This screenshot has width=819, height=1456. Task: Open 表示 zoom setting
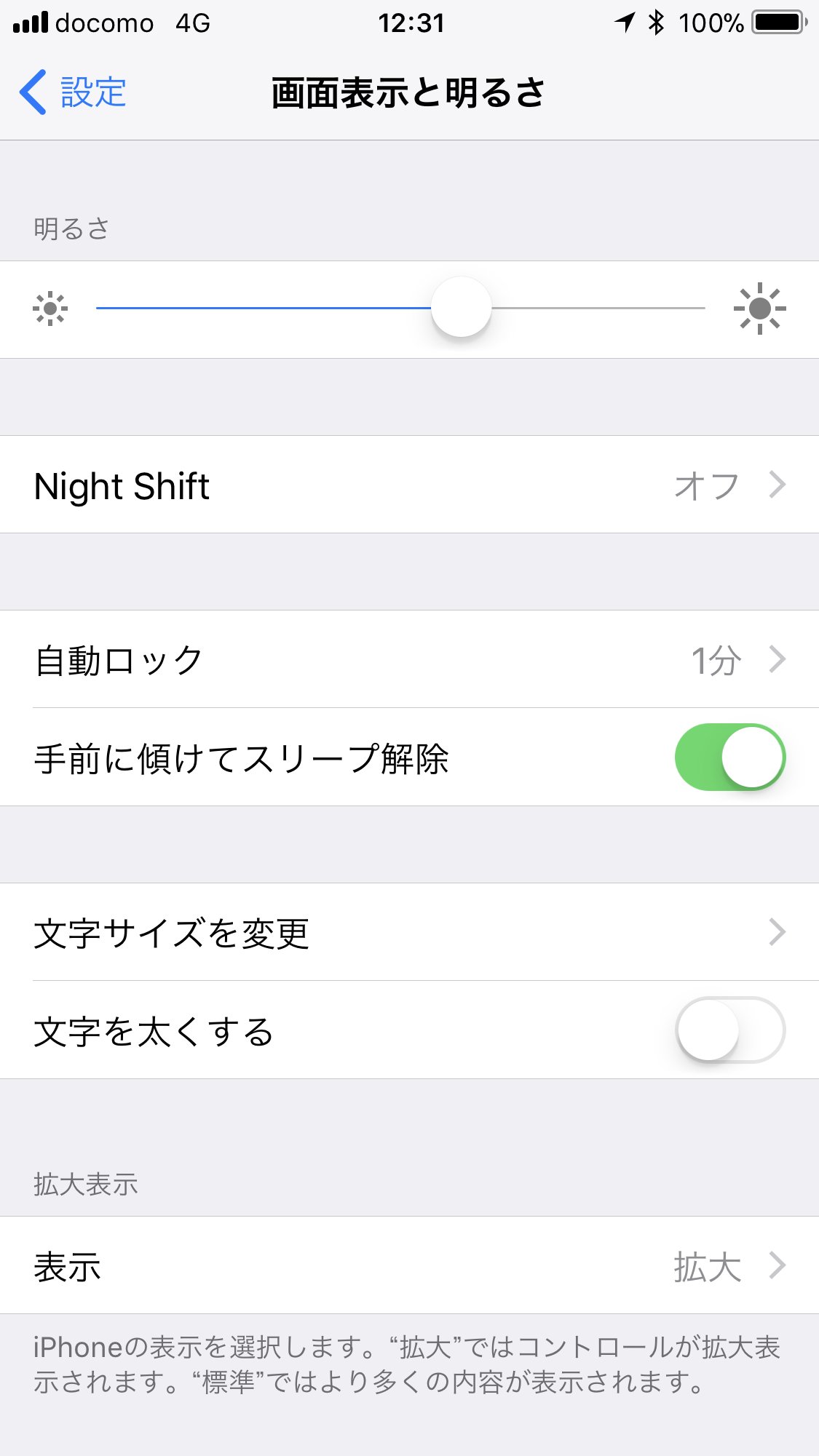(409, 1265)
